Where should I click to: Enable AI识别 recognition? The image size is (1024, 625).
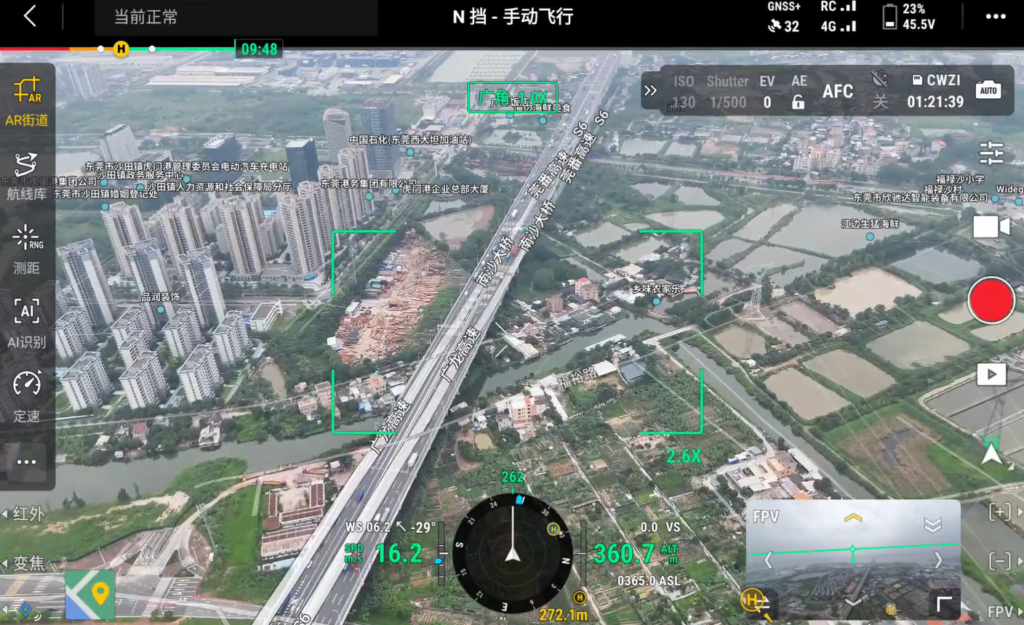coord(27,321)
